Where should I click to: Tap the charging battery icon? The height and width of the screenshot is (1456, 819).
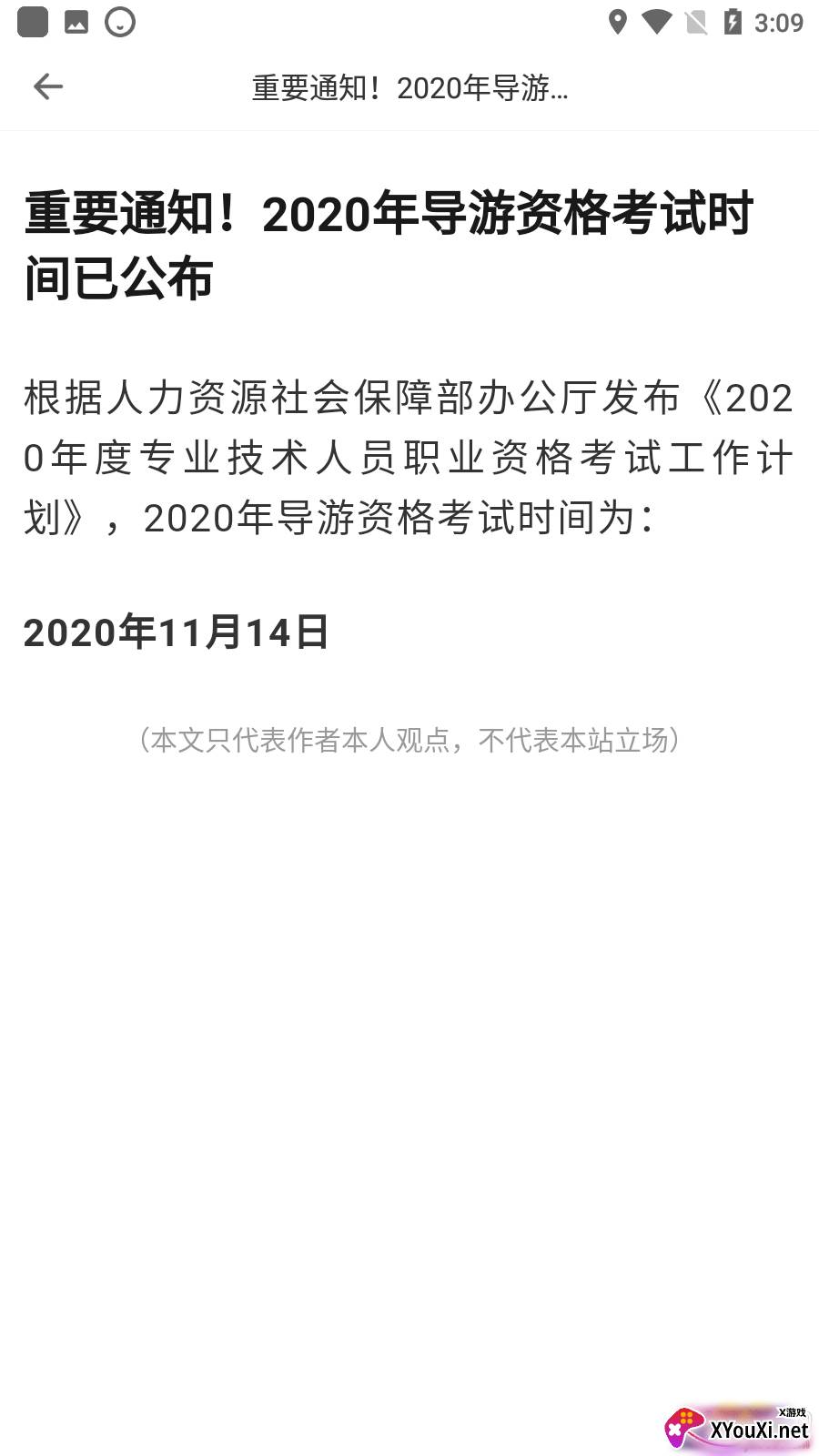pos(733,22)
